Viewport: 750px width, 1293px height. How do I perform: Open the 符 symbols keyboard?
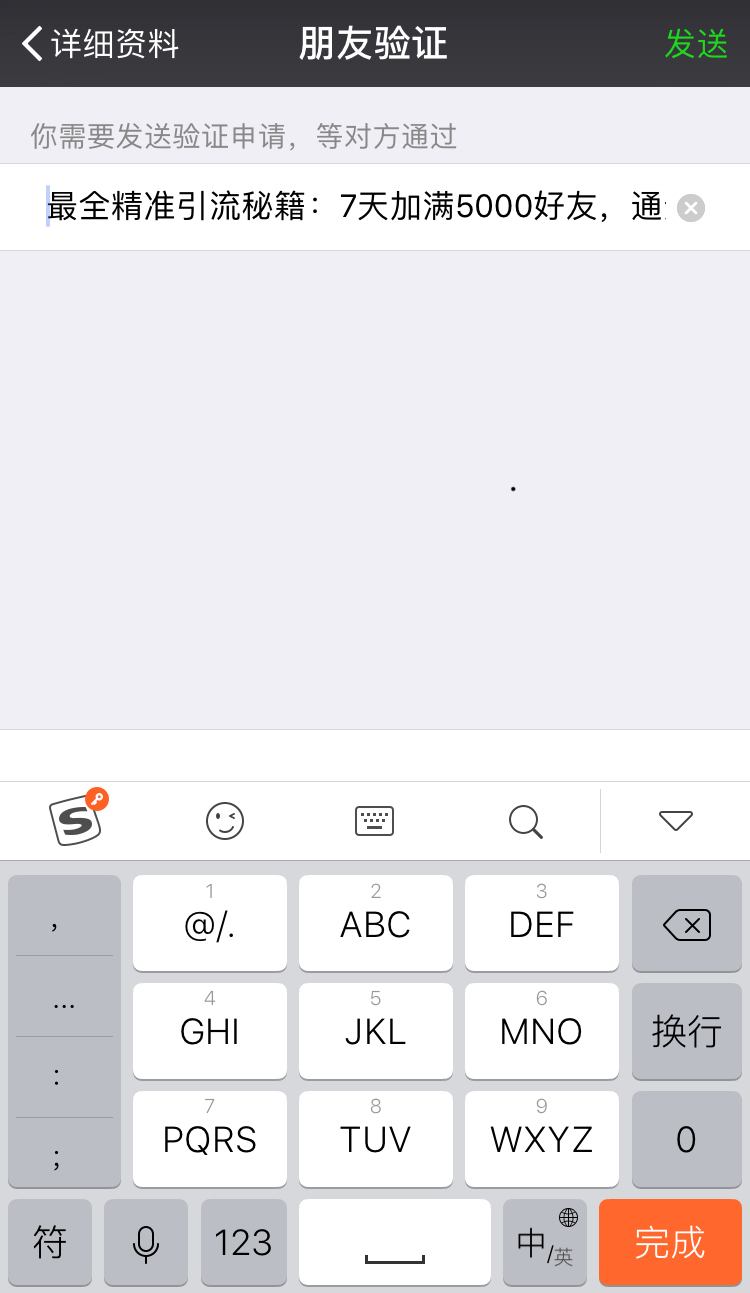click(50, 1242)
